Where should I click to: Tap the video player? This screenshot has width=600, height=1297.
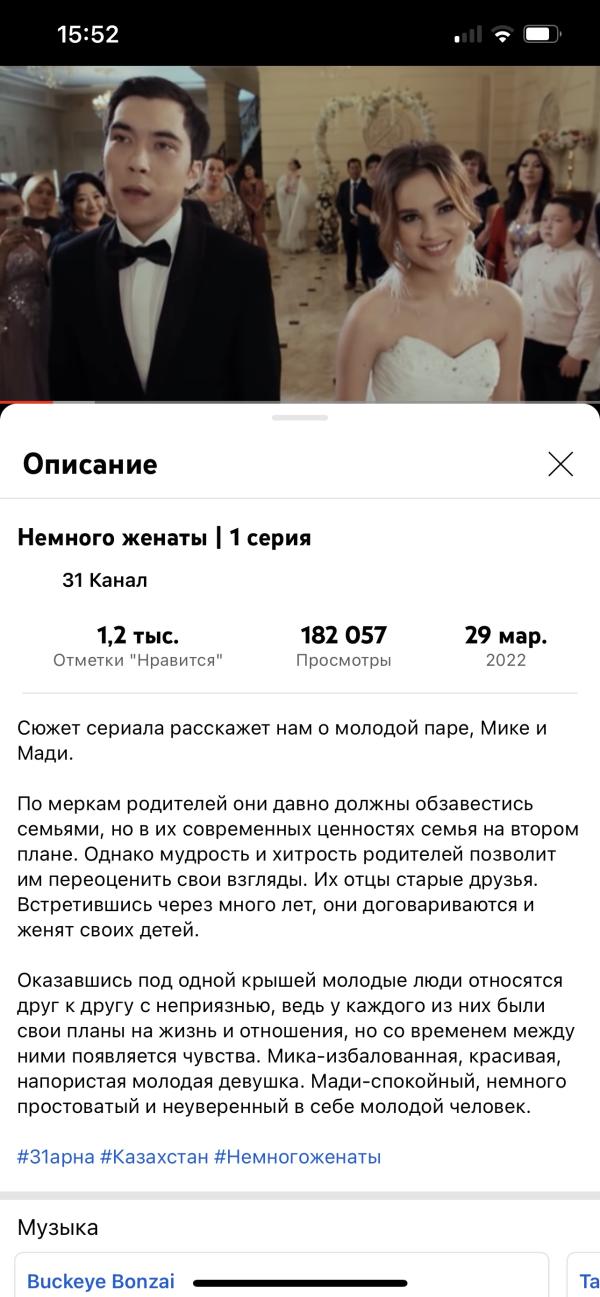click(300, 234)
